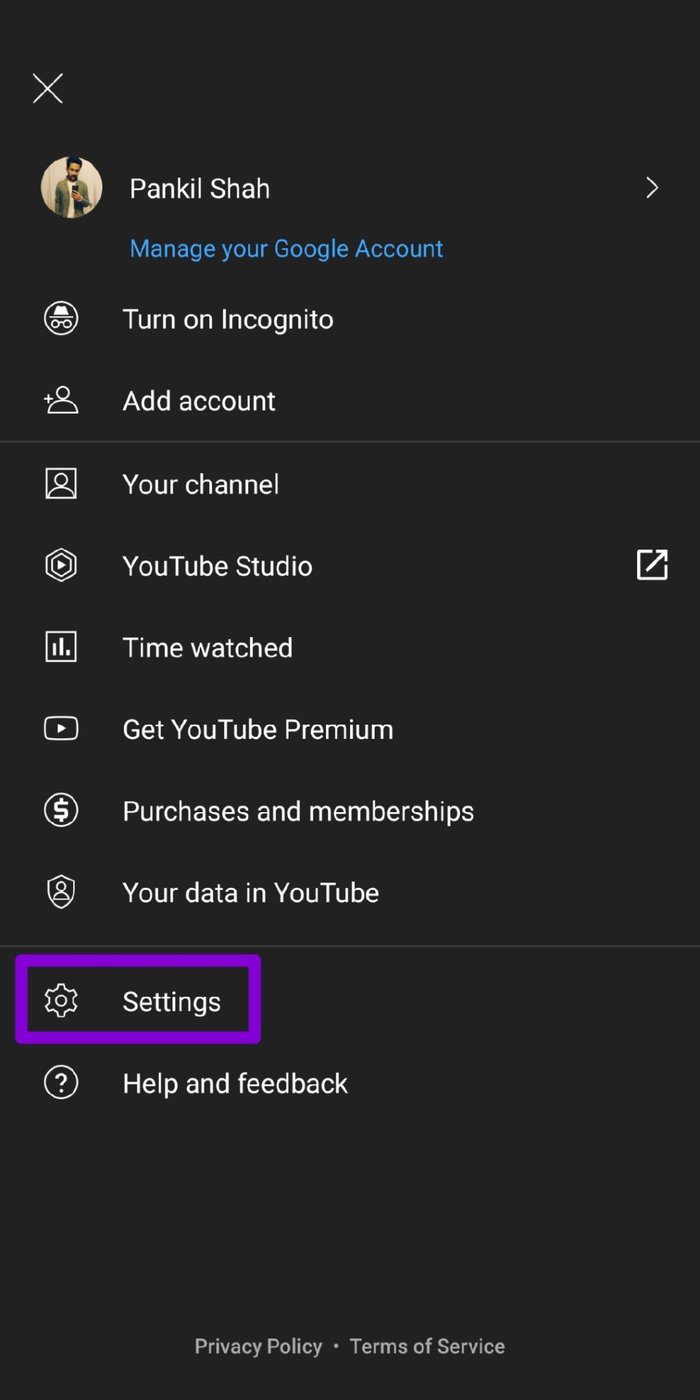Go to Settings
Viewport: 700px width, 1400px height.
click(350, 1001)
